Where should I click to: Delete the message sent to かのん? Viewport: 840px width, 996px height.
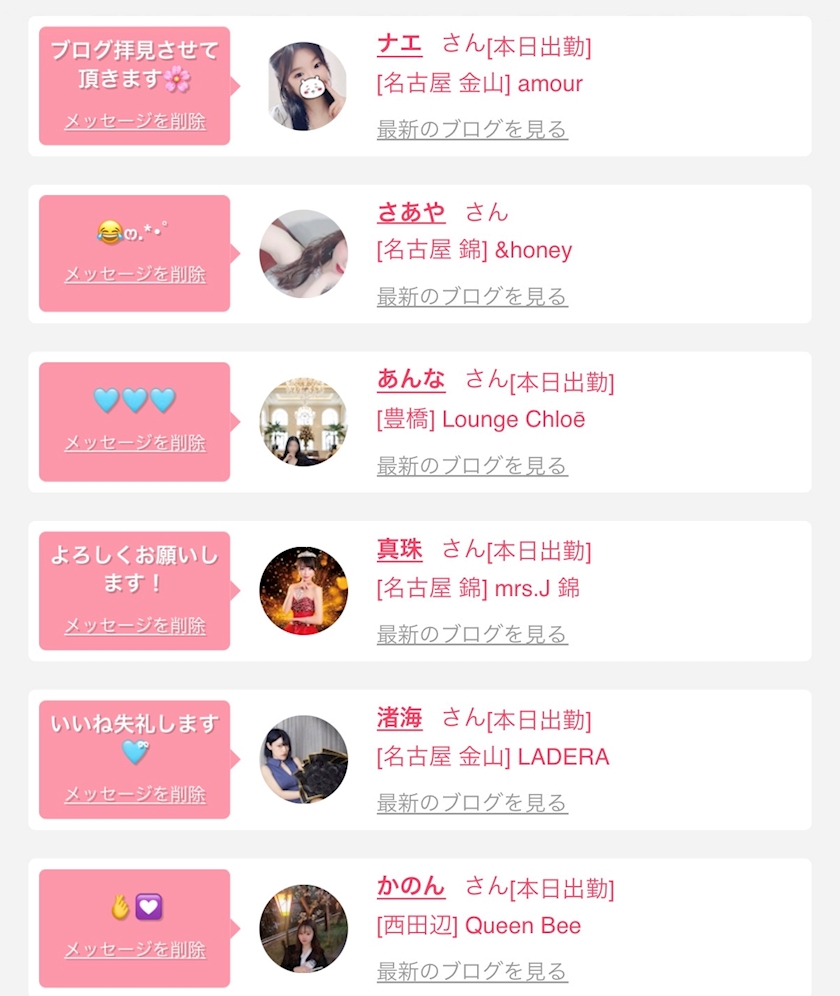tap(135, 950)
